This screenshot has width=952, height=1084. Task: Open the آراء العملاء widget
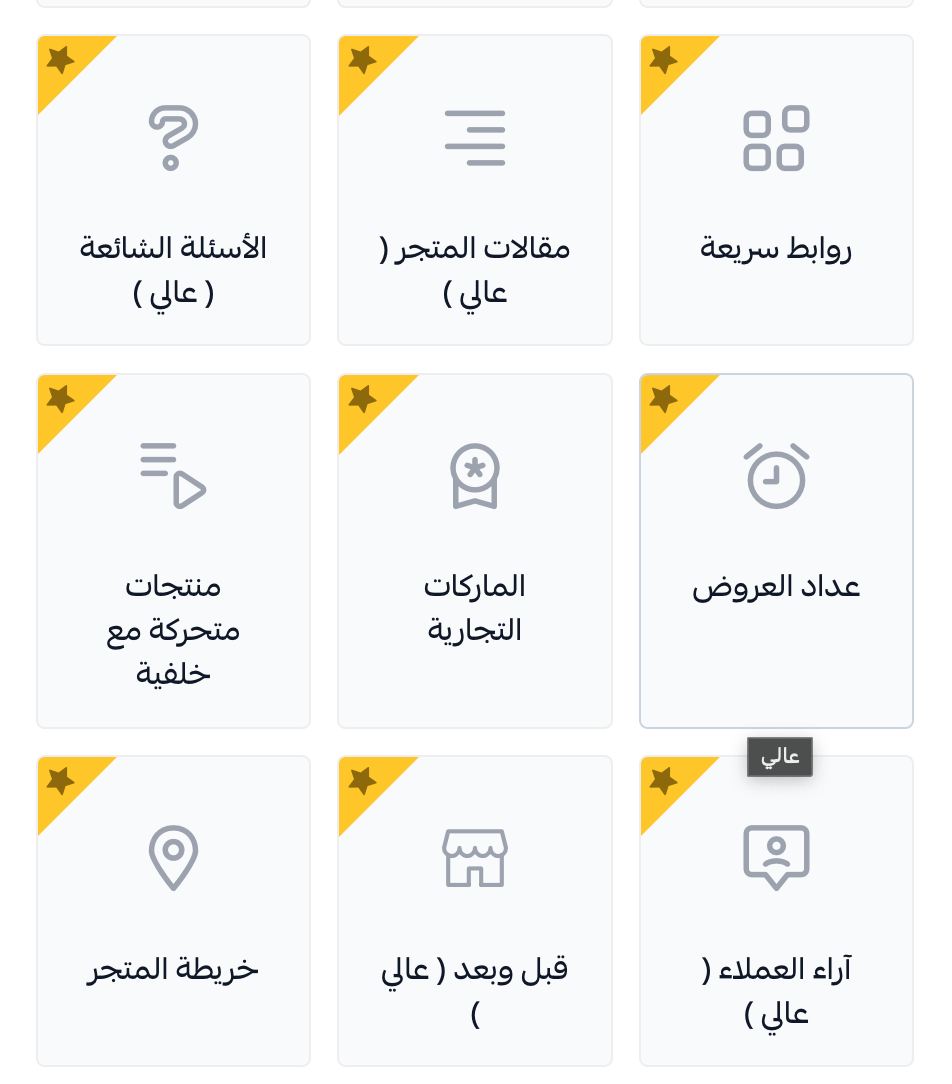click(775, 910)
